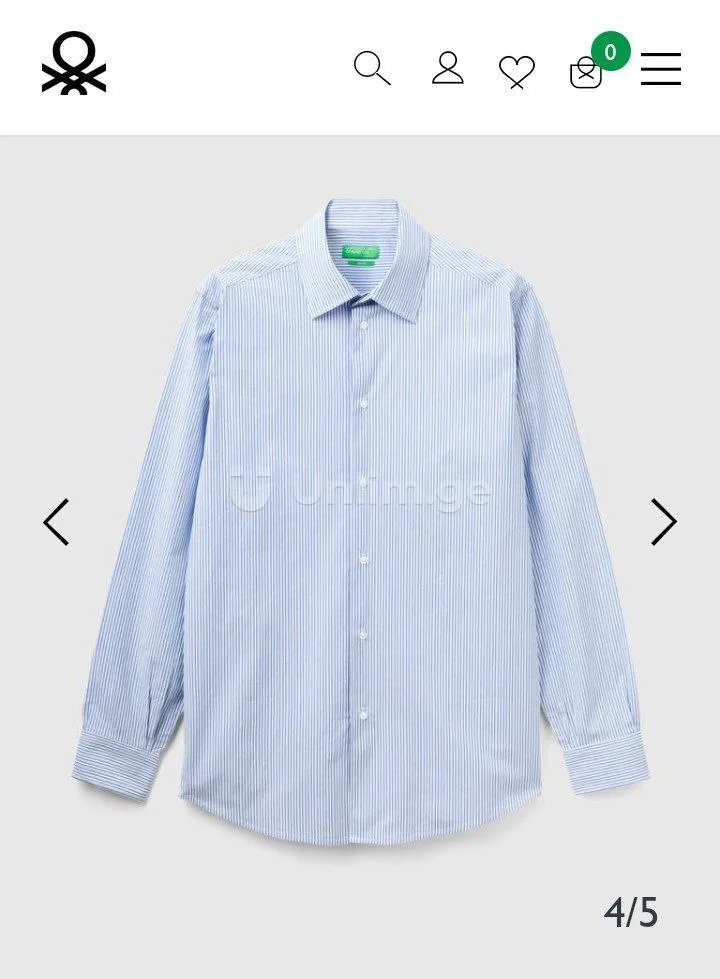Show the next product photo
This screenshot has width=720, height=979.
663,522
